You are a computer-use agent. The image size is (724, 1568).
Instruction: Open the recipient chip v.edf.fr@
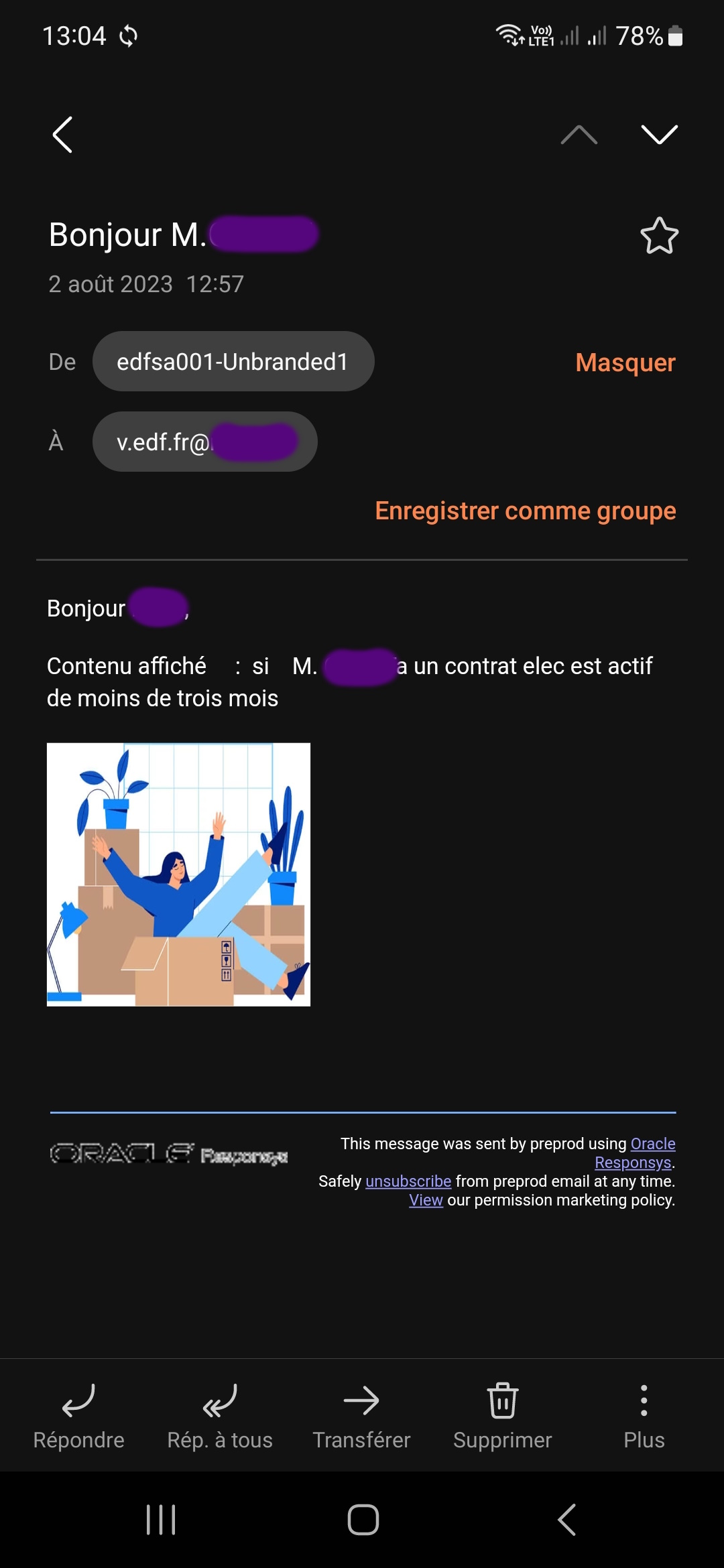click(204, 442)
